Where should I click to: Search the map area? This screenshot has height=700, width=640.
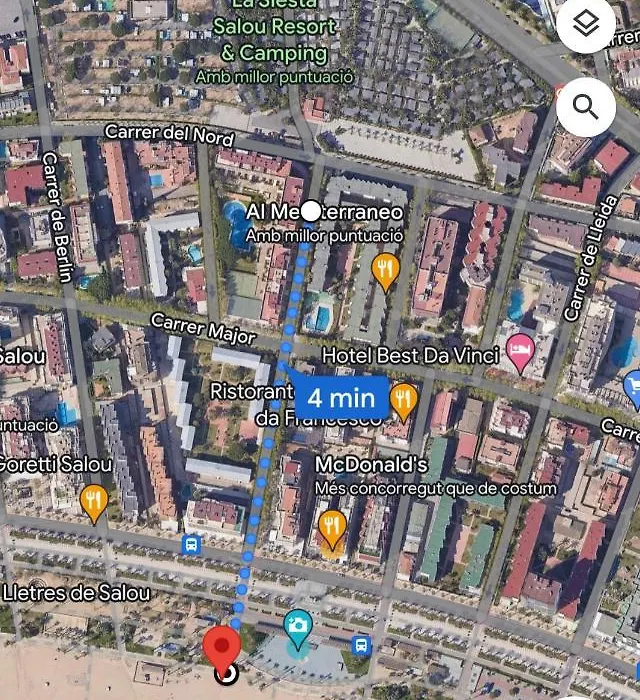(586, 106)
